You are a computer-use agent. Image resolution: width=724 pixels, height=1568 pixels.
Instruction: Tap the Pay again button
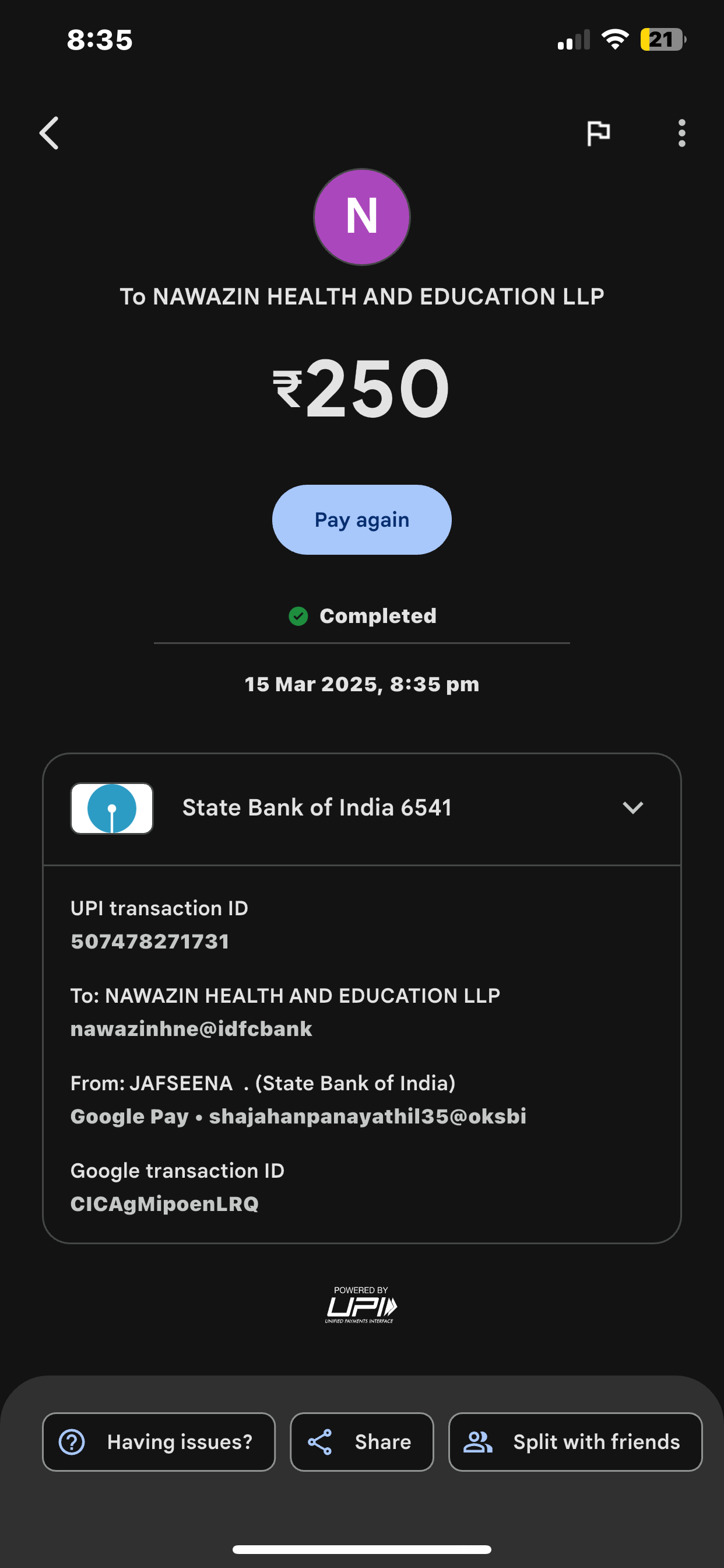pyautogui.click(x=361, y=520)
